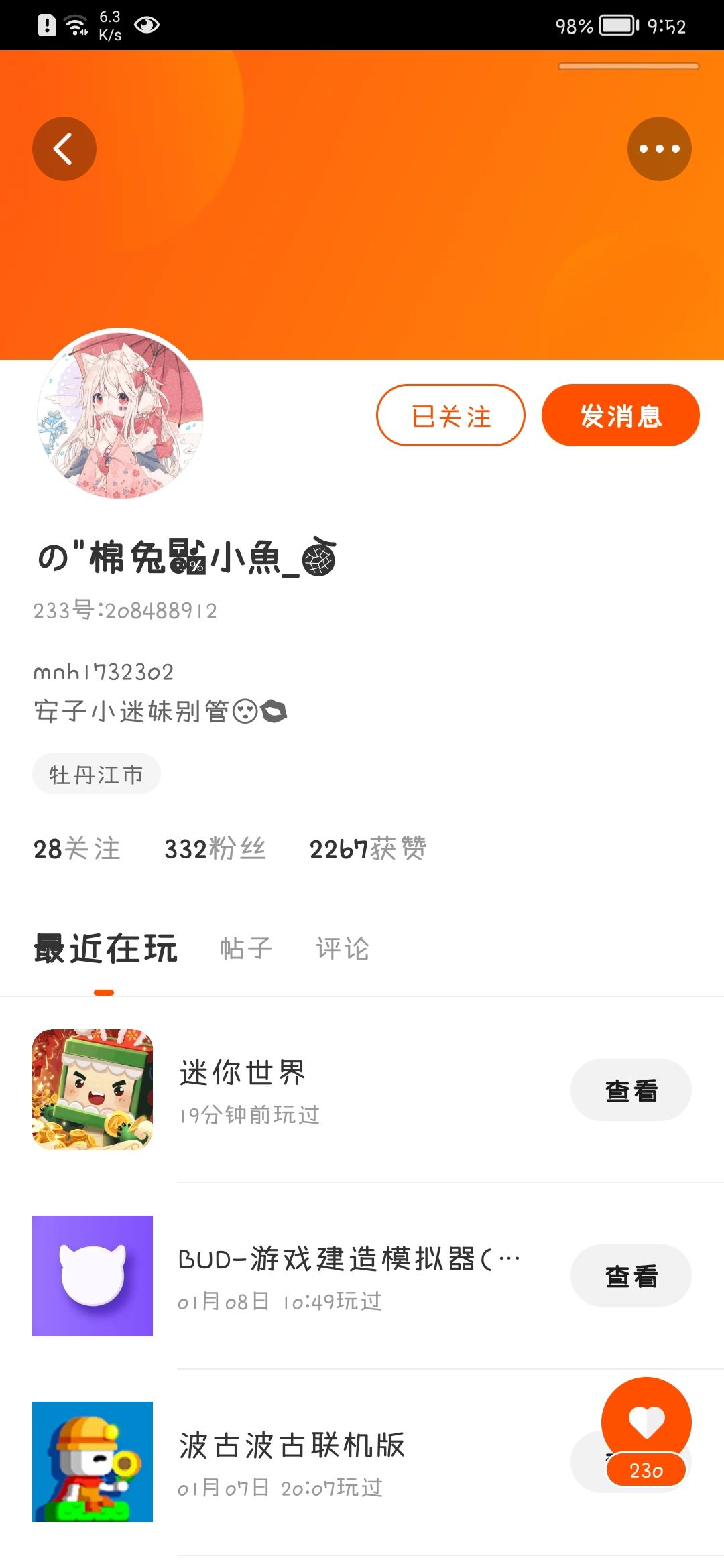Open the 迷你世界 game row
Screen dimensions: 724x1568
[x=362, y=1090]
